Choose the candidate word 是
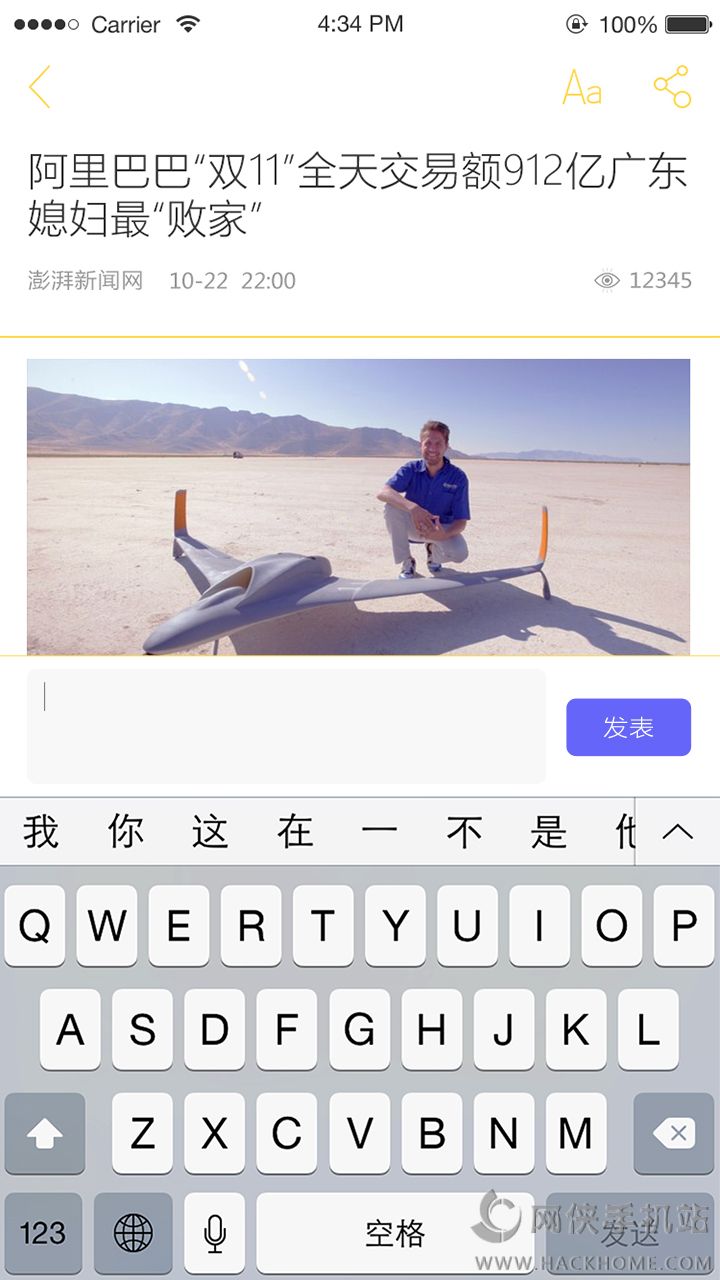This screenshot has height=1280, width=720. tap(549, 832)
